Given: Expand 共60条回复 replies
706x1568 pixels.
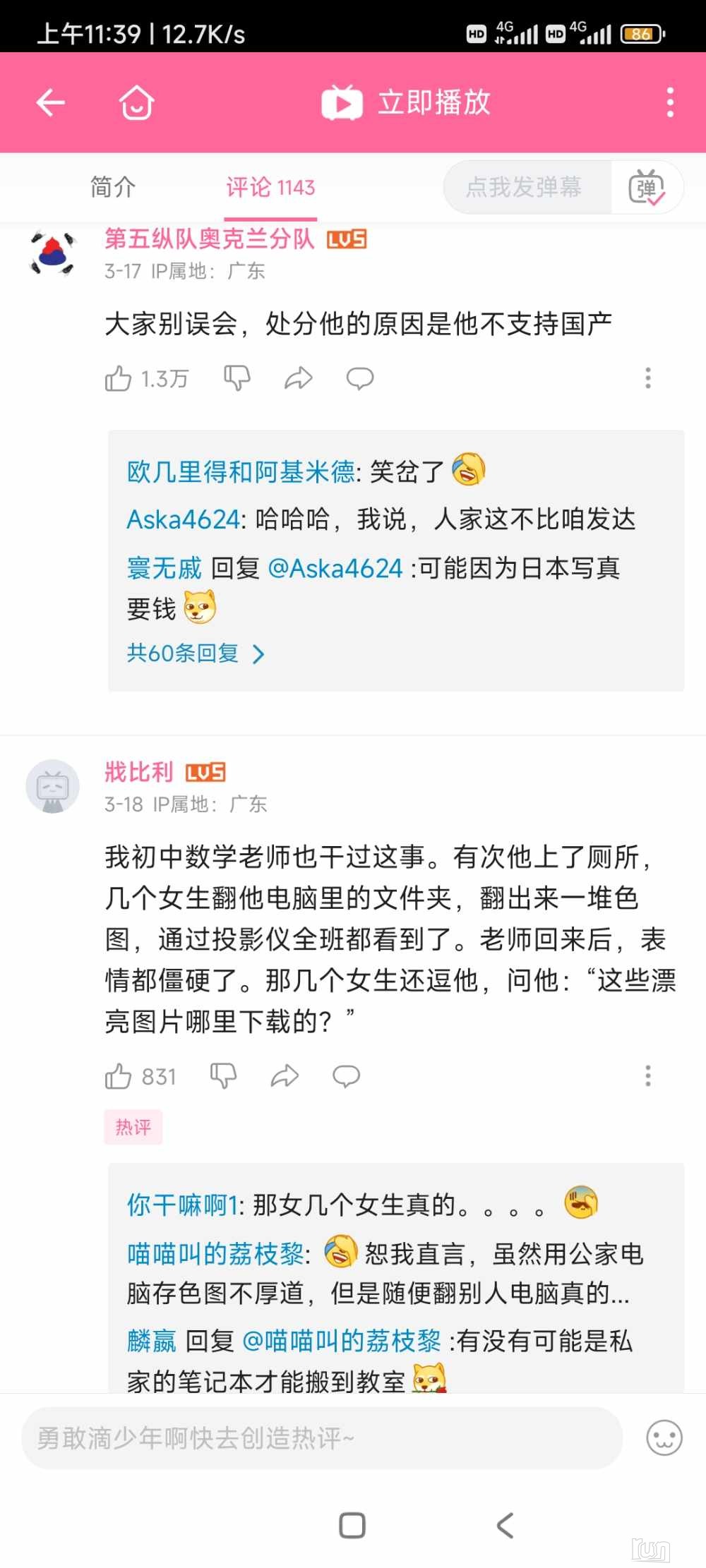Looking at the screenshot, I should [195, 653].
